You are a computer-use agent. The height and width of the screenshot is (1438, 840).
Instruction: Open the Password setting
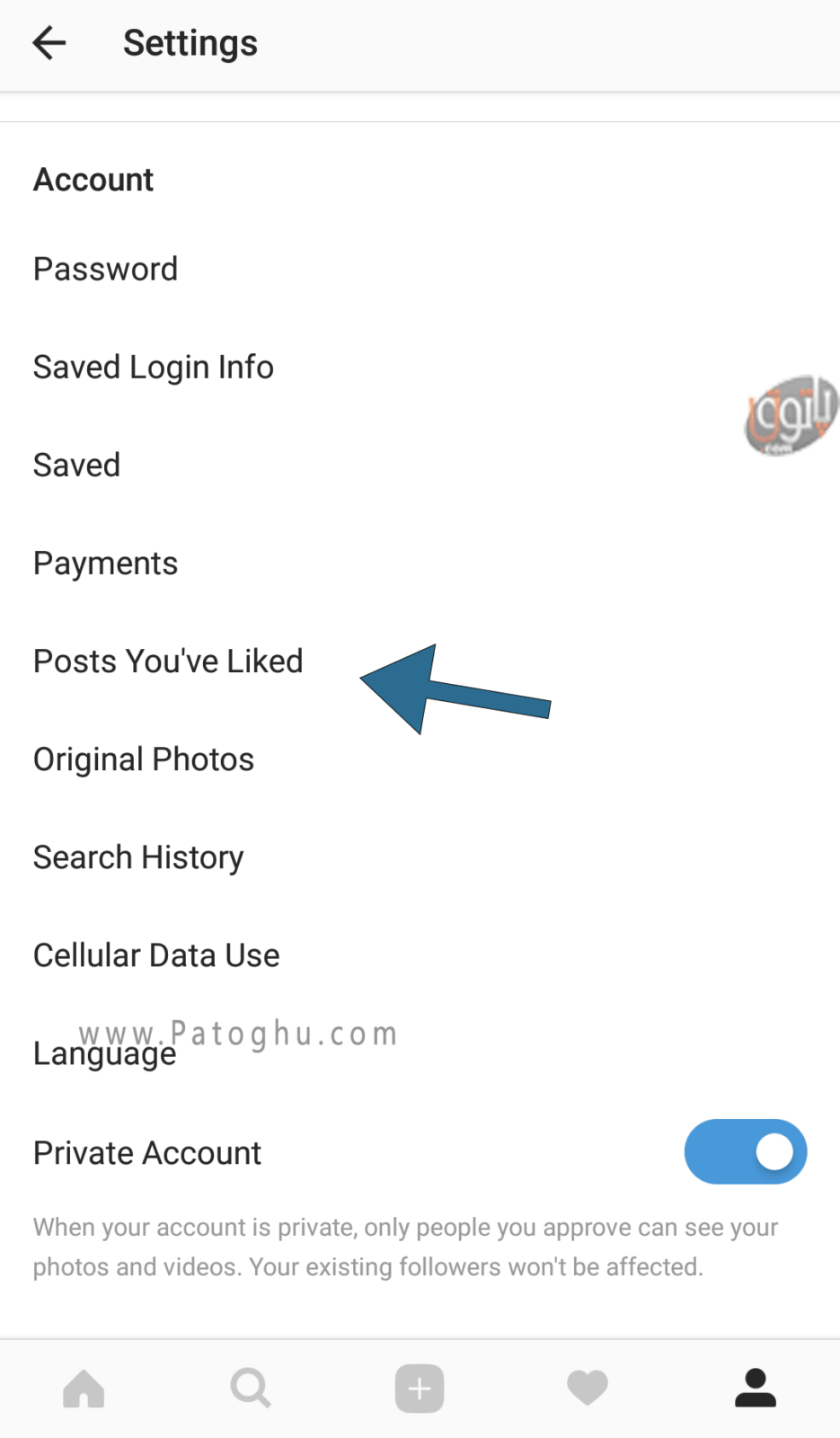click(420, 269)
